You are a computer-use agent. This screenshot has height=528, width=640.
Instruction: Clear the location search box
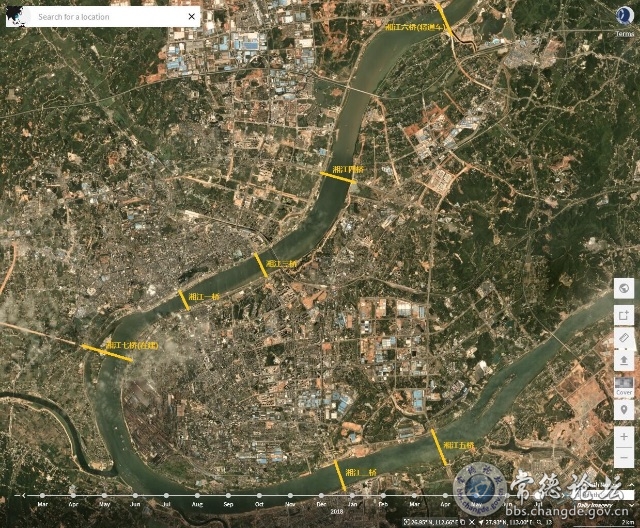click(192, 17)
